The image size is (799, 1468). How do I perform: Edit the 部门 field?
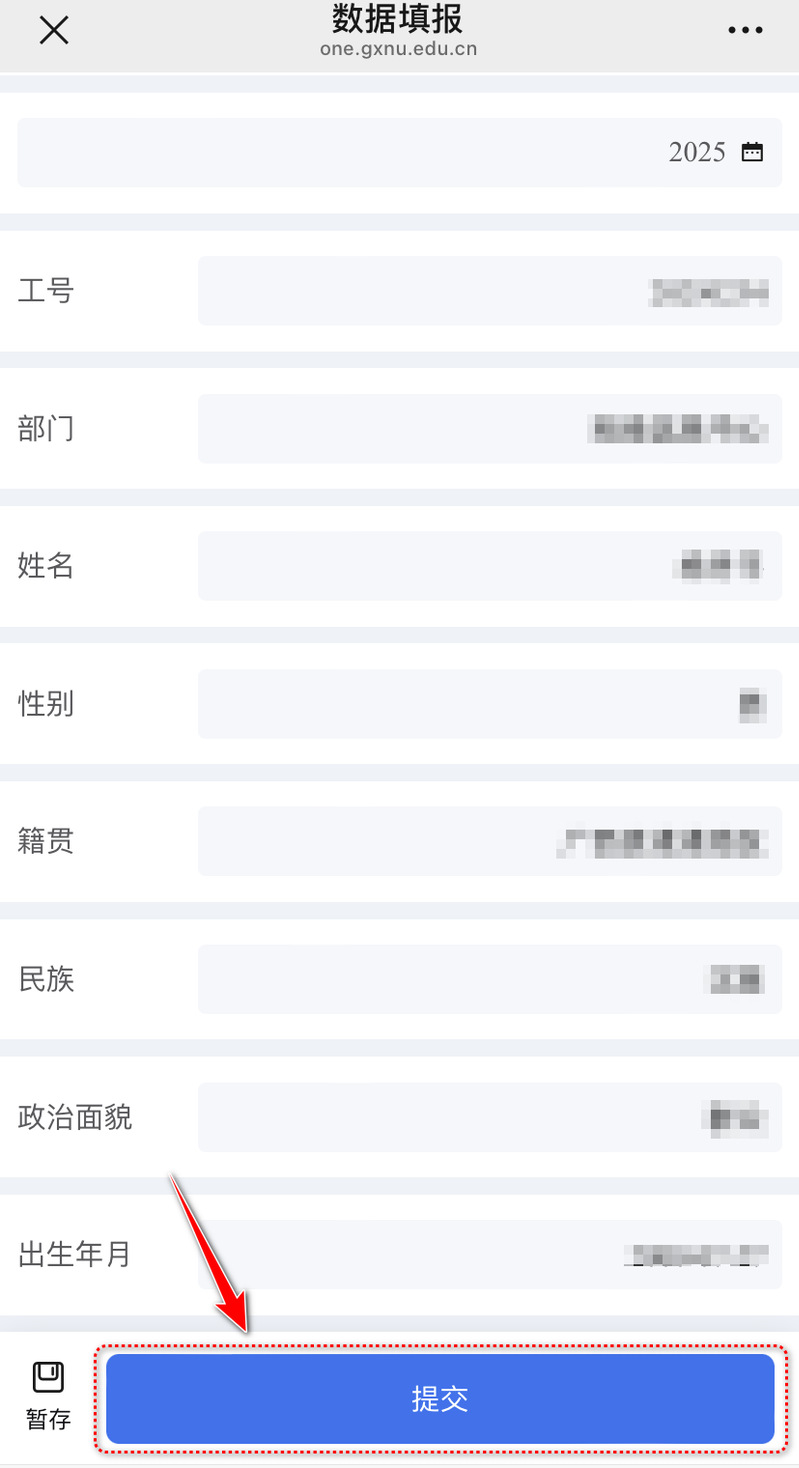(489, 429)
